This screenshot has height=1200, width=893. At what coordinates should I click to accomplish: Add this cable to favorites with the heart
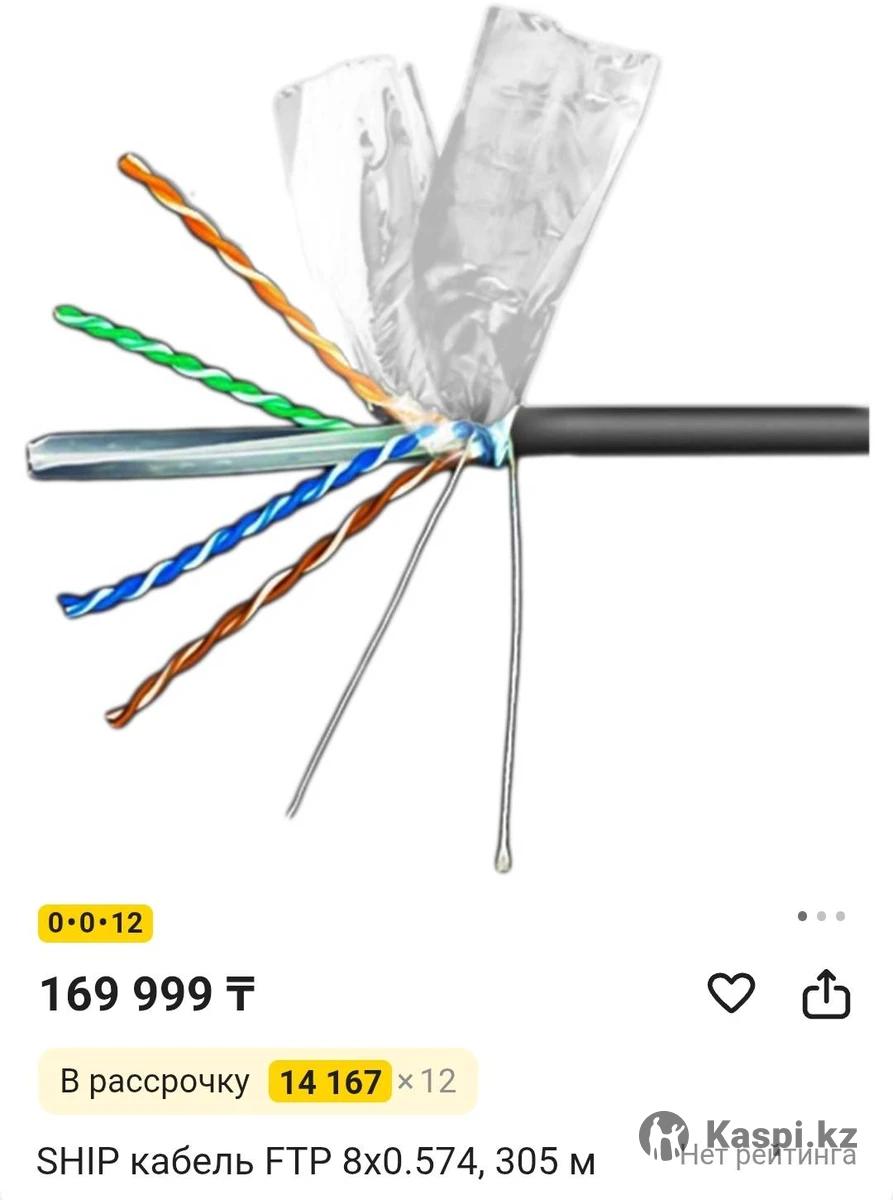click(x=731, y=993)
